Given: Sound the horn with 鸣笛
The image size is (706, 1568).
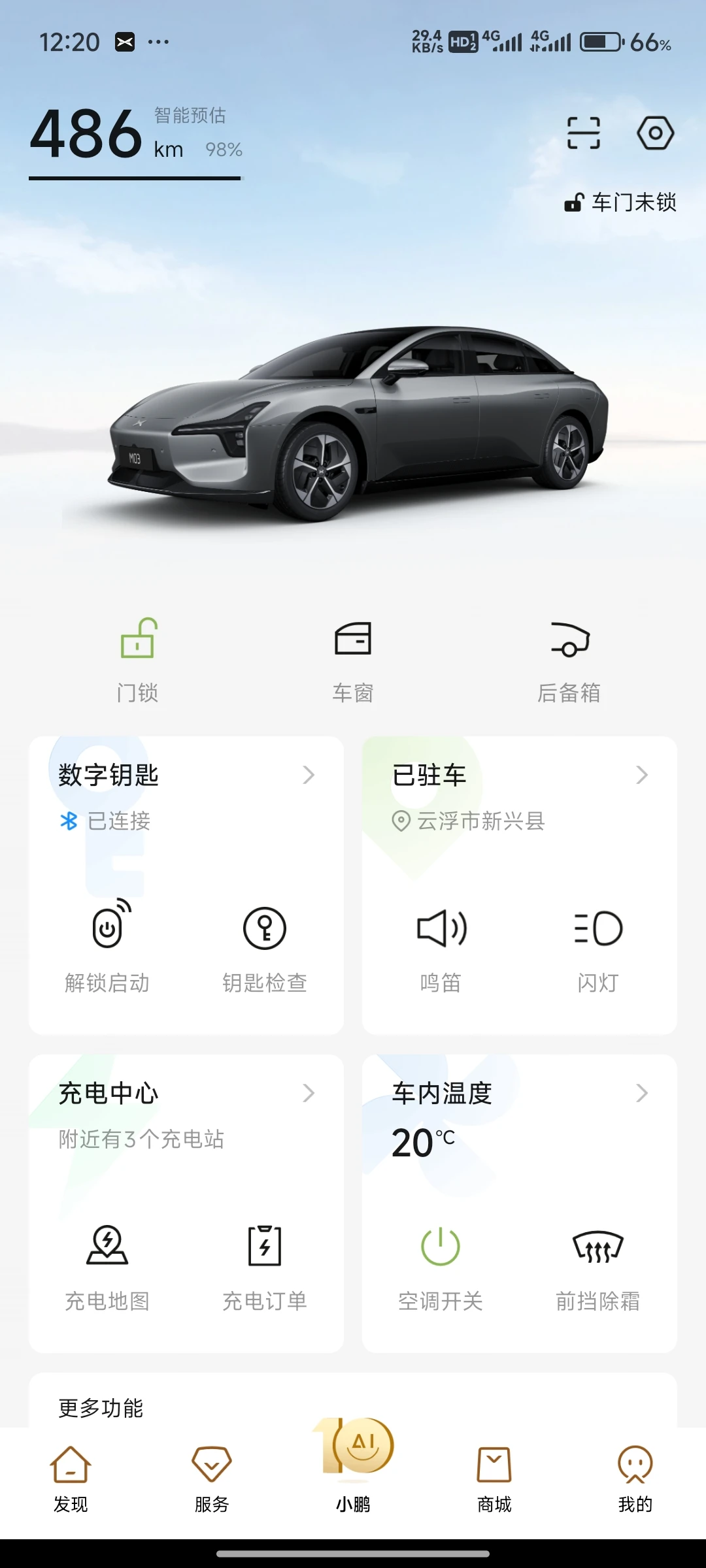Looking at the screenshot, I should click(x=441, y=947).
